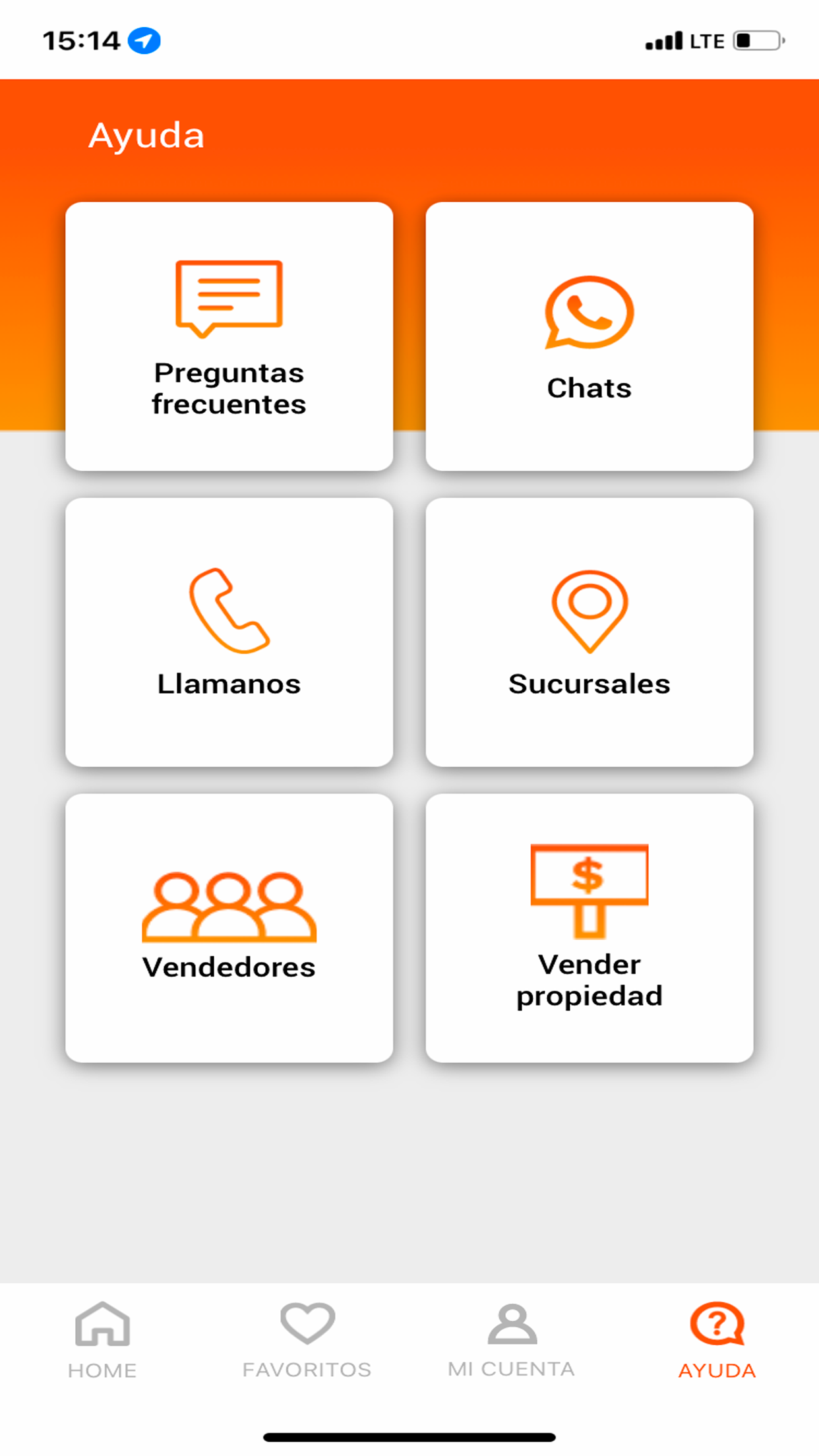This screenshot has width=819, height=1456.
Task: Open the Vendedores card
Action: [229, 928]
